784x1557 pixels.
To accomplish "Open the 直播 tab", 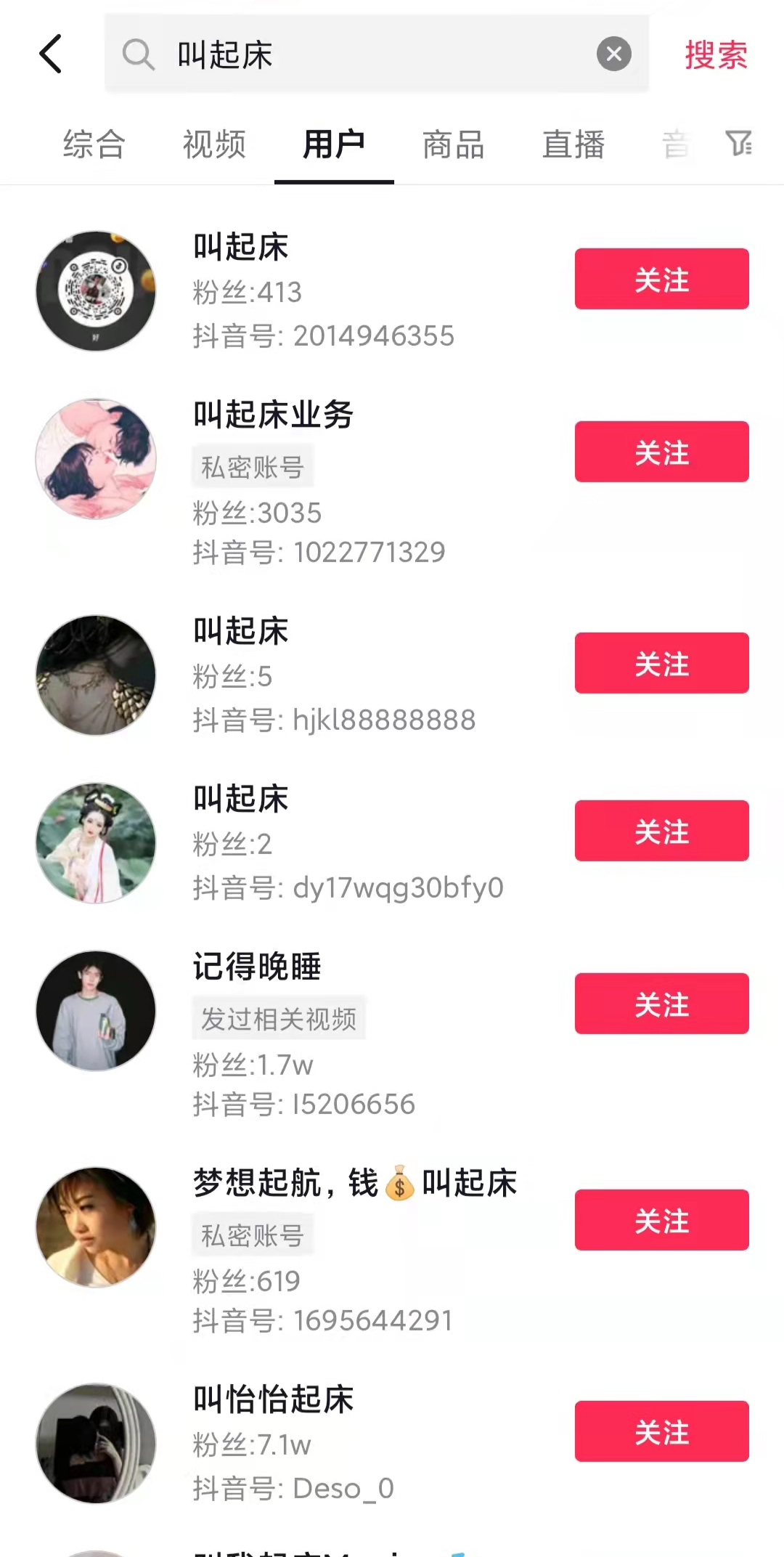I will point(573,144).
